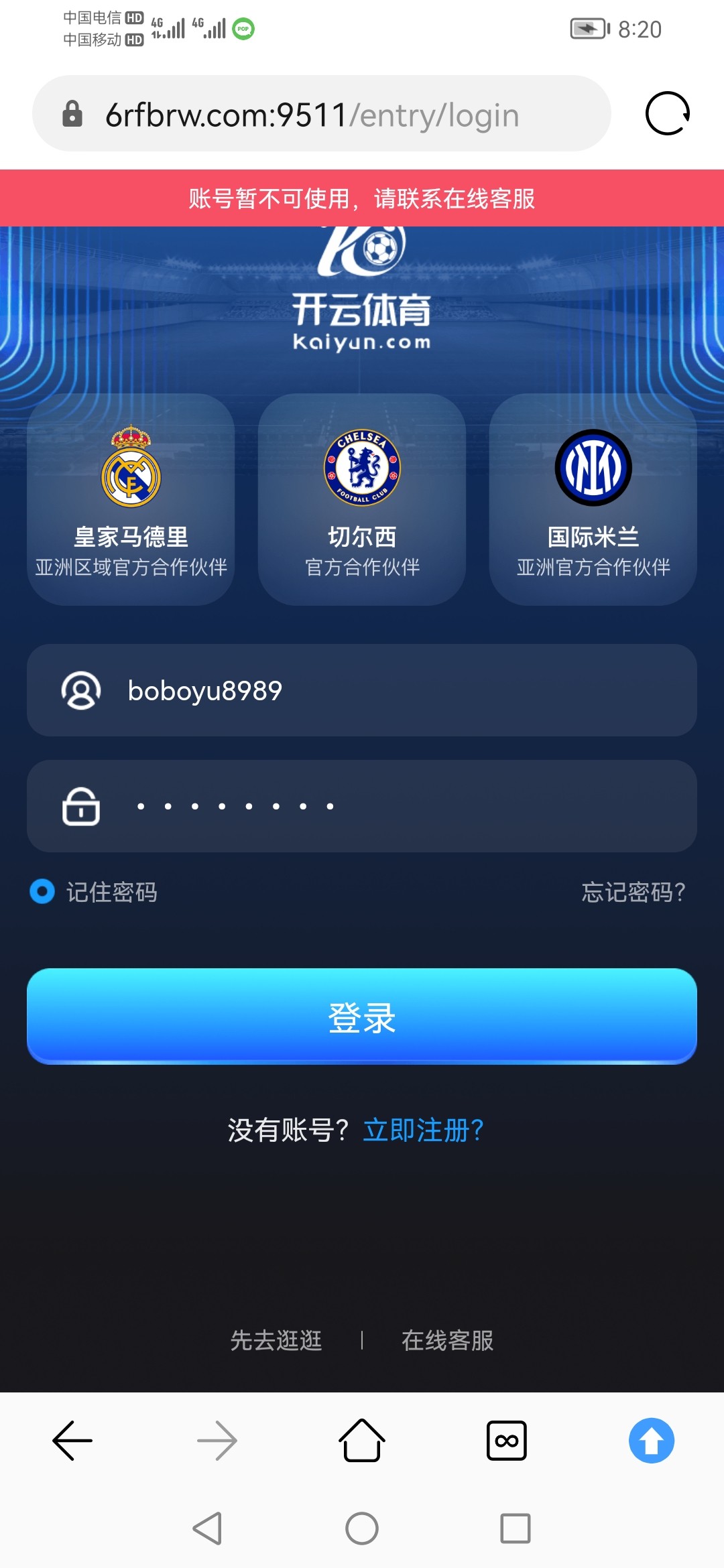Viewport: 724px width, 1568px height.
Task: Open the browser tabs view
Action: [507, 1440]
